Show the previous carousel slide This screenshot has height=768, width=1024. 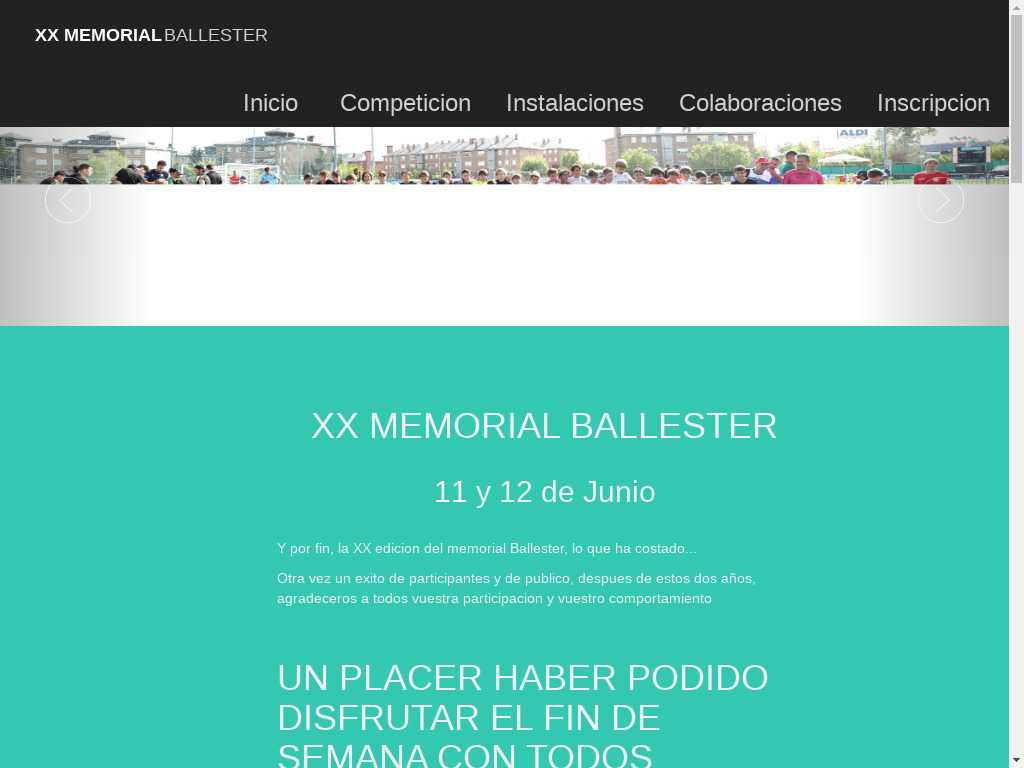pyautogui.click(x=68, y=200)
